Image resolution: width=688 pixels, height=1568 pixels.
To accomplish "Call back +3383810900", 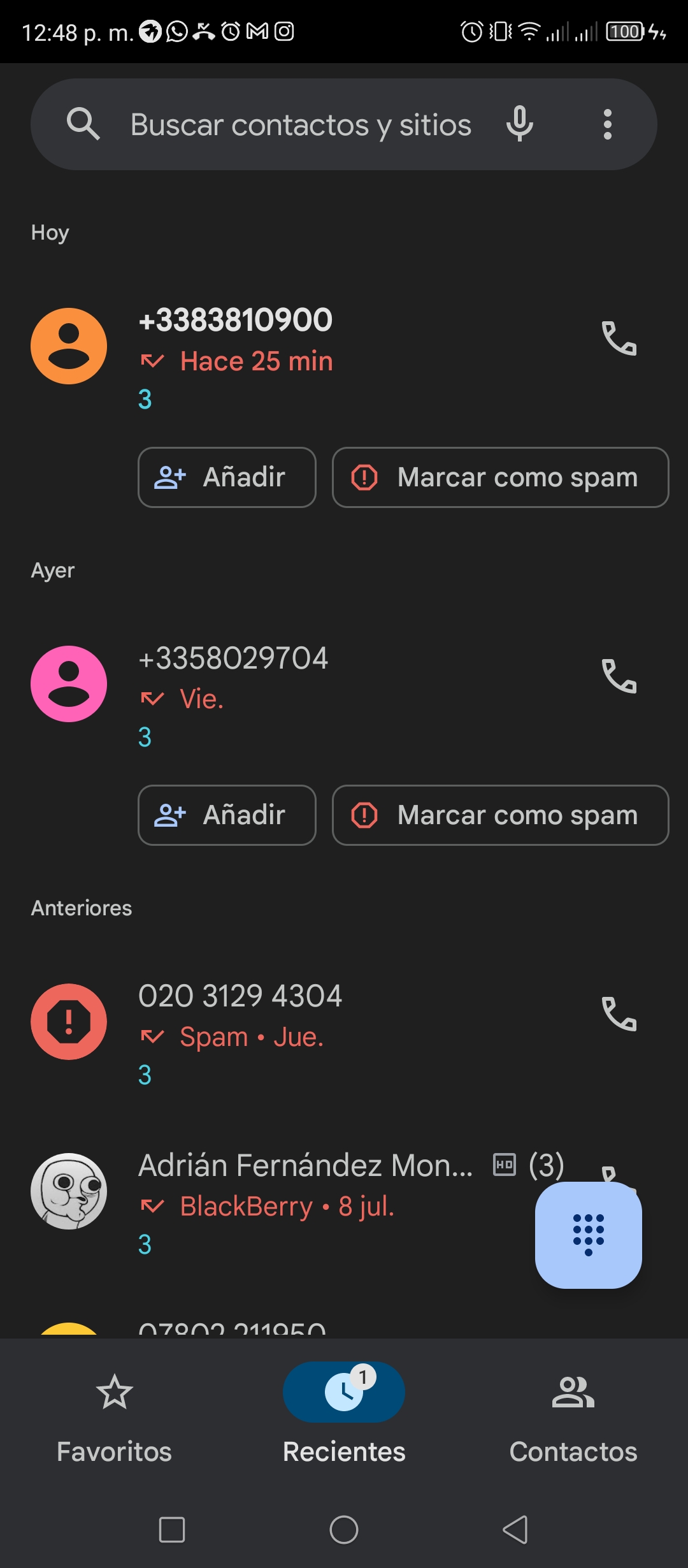I will [x=619, y=338].
